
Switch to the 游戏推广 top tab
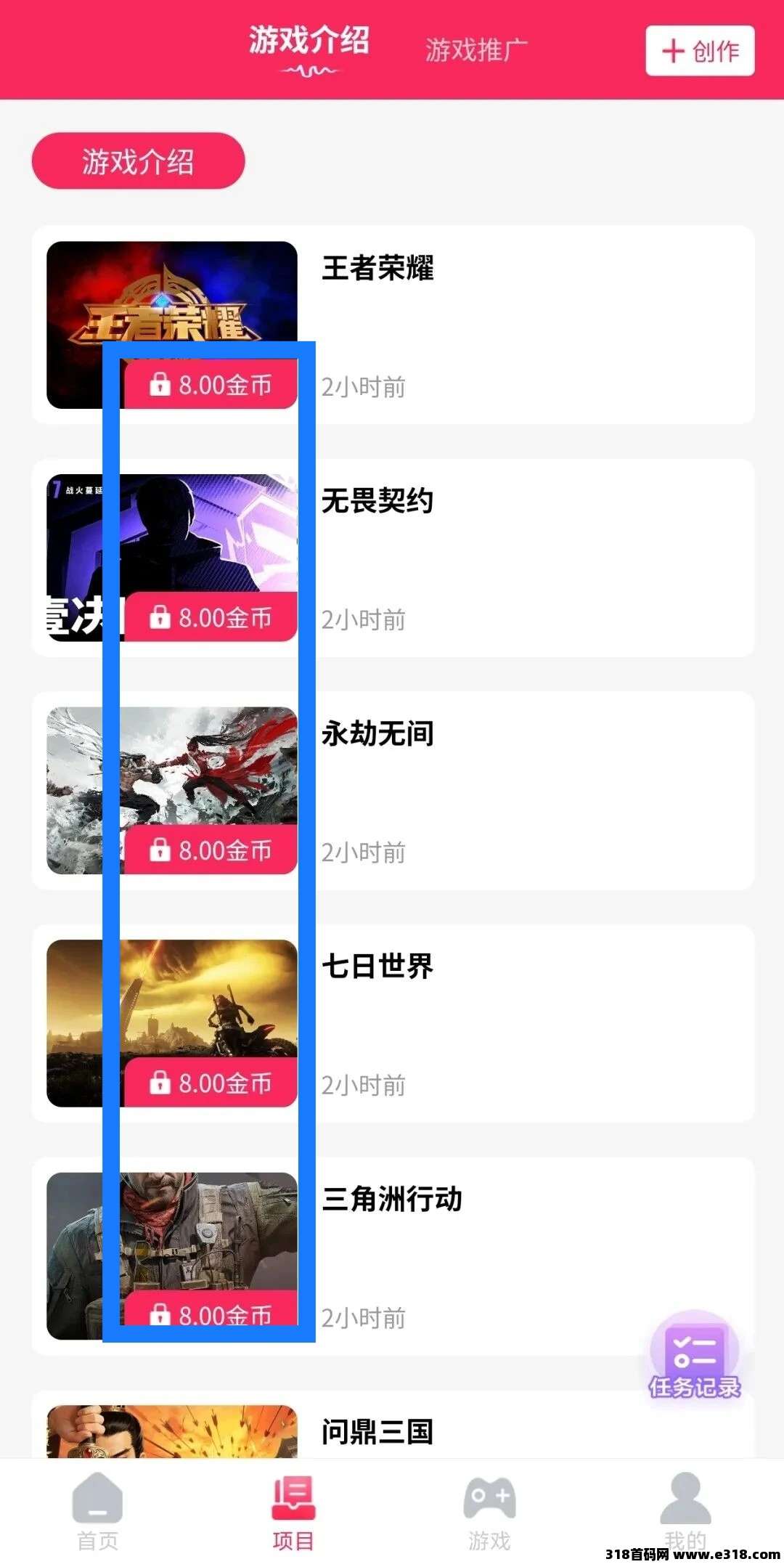point(476,50)
